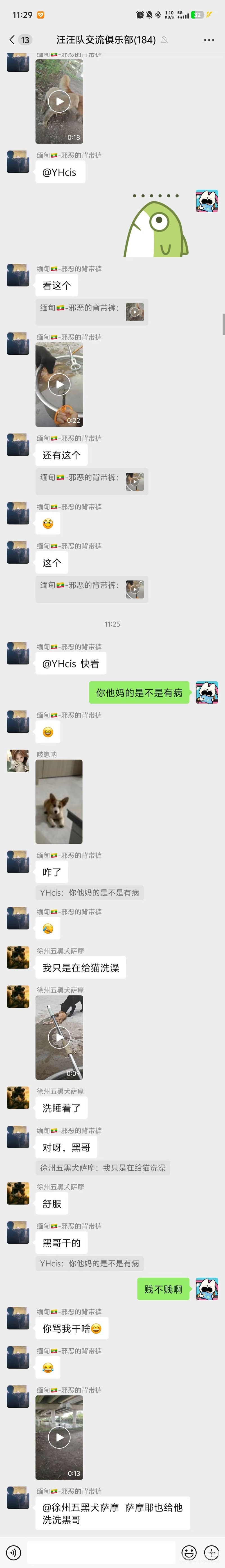Jump to quoted message under 对呀，黑哥
The image size is (225, 1568).
pos(102,1167)
